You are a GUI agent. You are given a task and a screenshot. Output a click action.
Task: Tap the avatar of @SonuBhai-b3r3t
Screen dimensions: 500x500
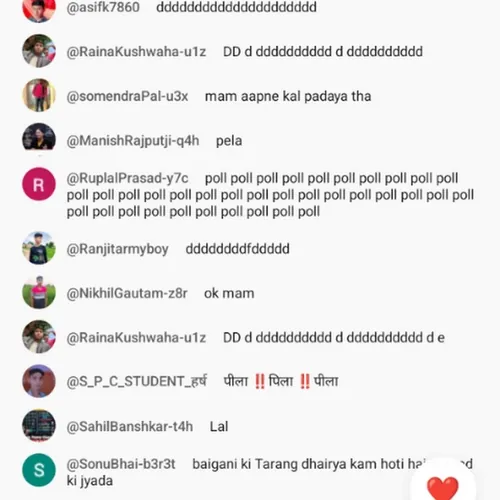click(39, 470)
